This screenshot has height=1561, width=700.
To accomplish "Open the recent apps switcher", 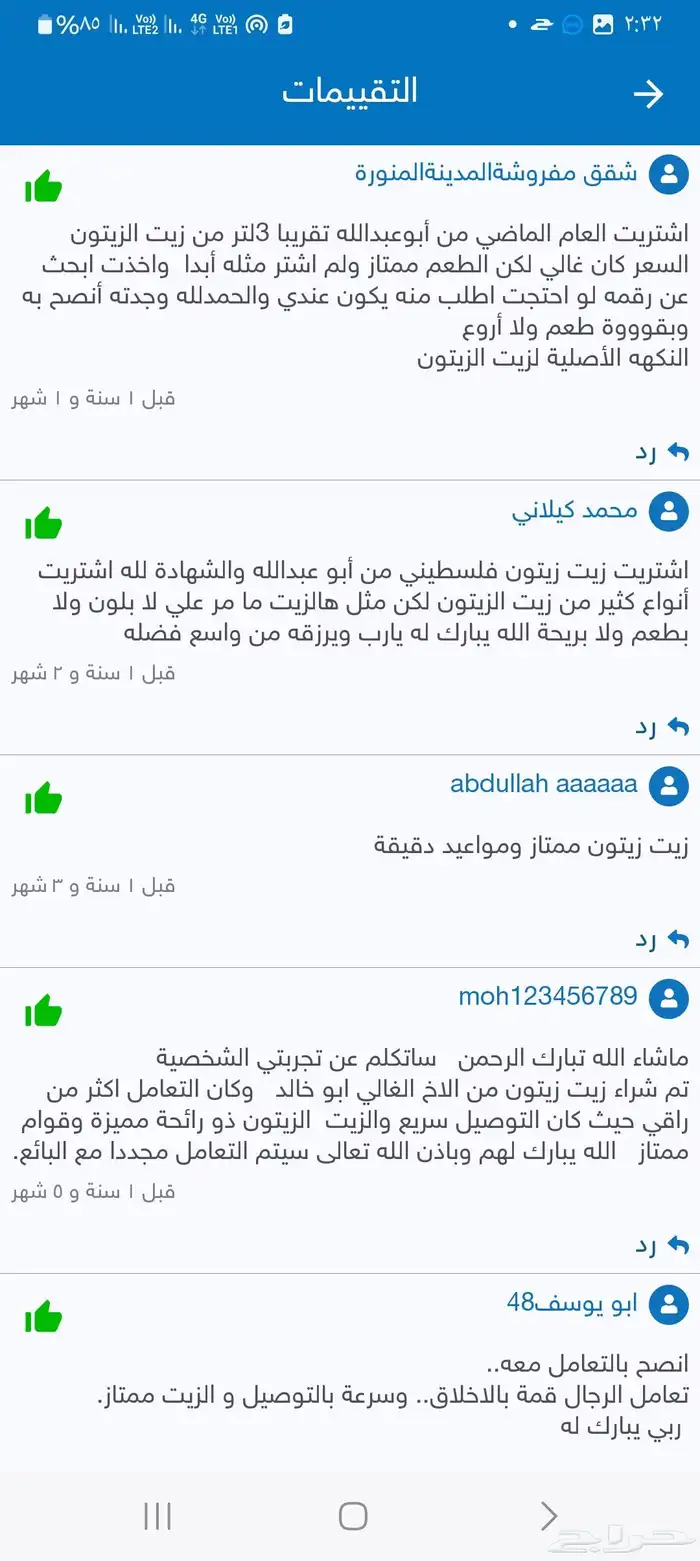I will coord(157,1516).
